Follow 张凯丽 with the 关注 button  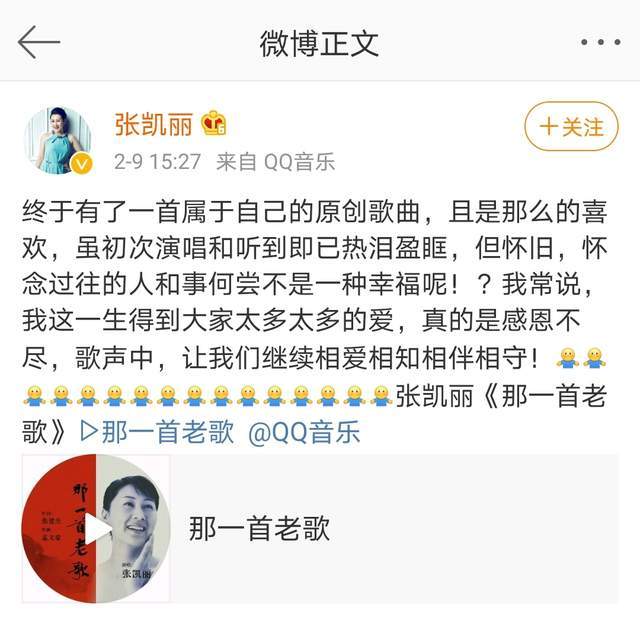coord(572,127)
